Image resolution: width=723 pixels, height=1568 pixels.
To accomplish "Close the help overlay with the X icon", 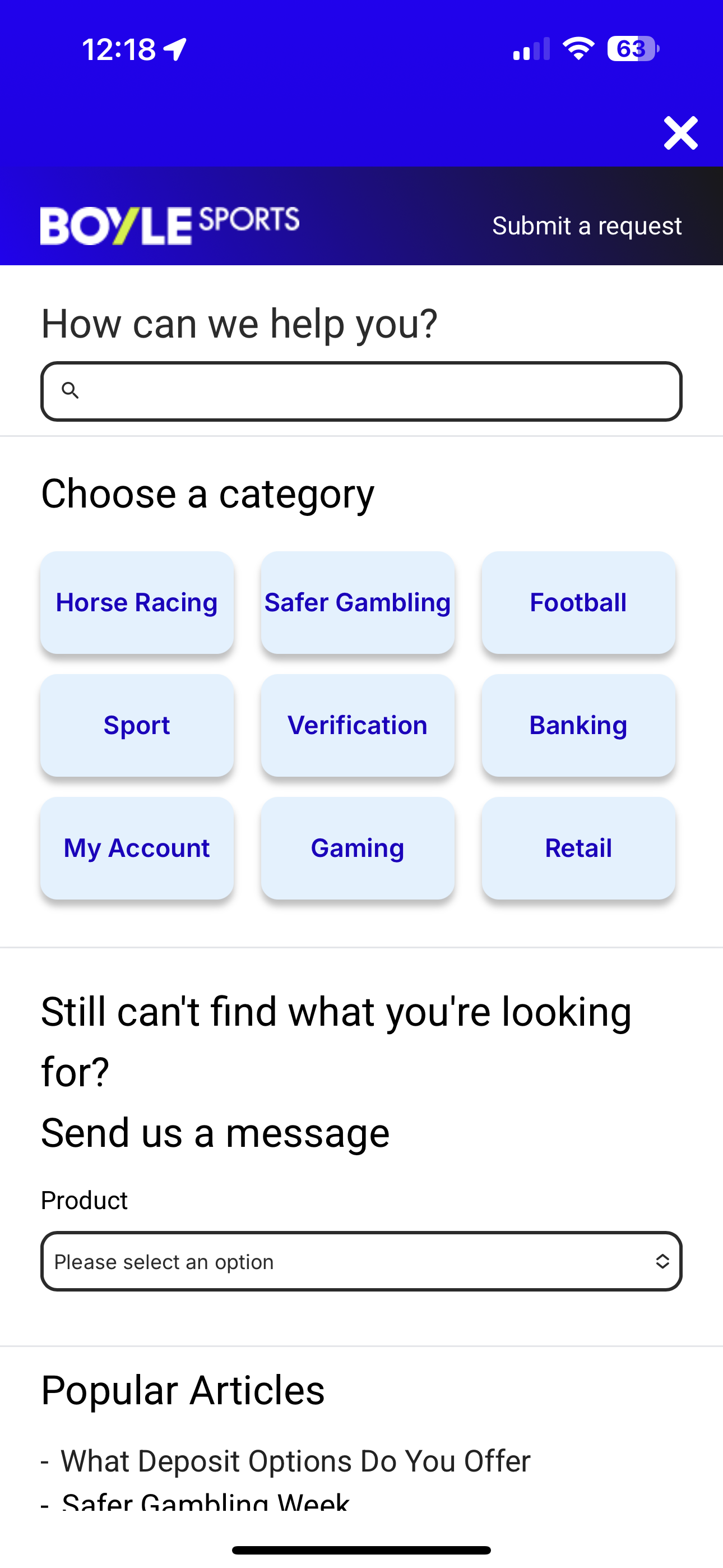I will tap(680, 133).
